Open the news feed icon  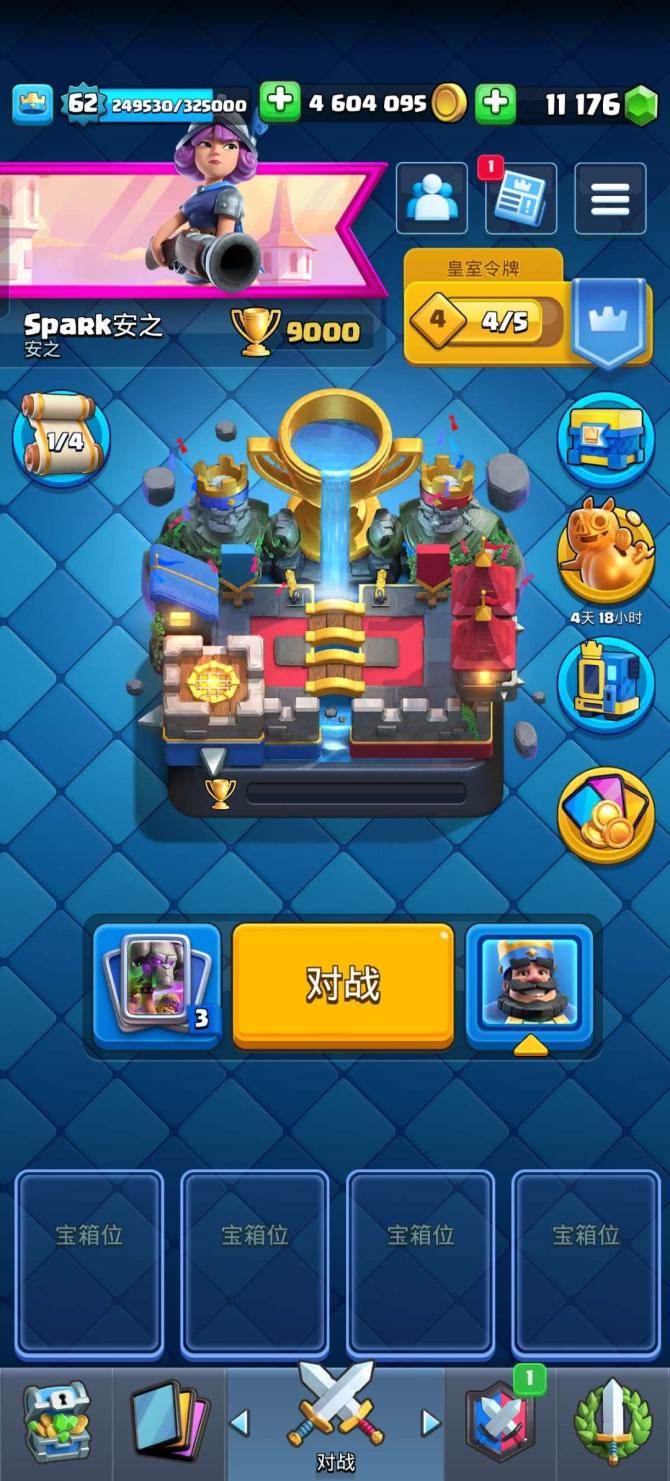pos(521,199)
